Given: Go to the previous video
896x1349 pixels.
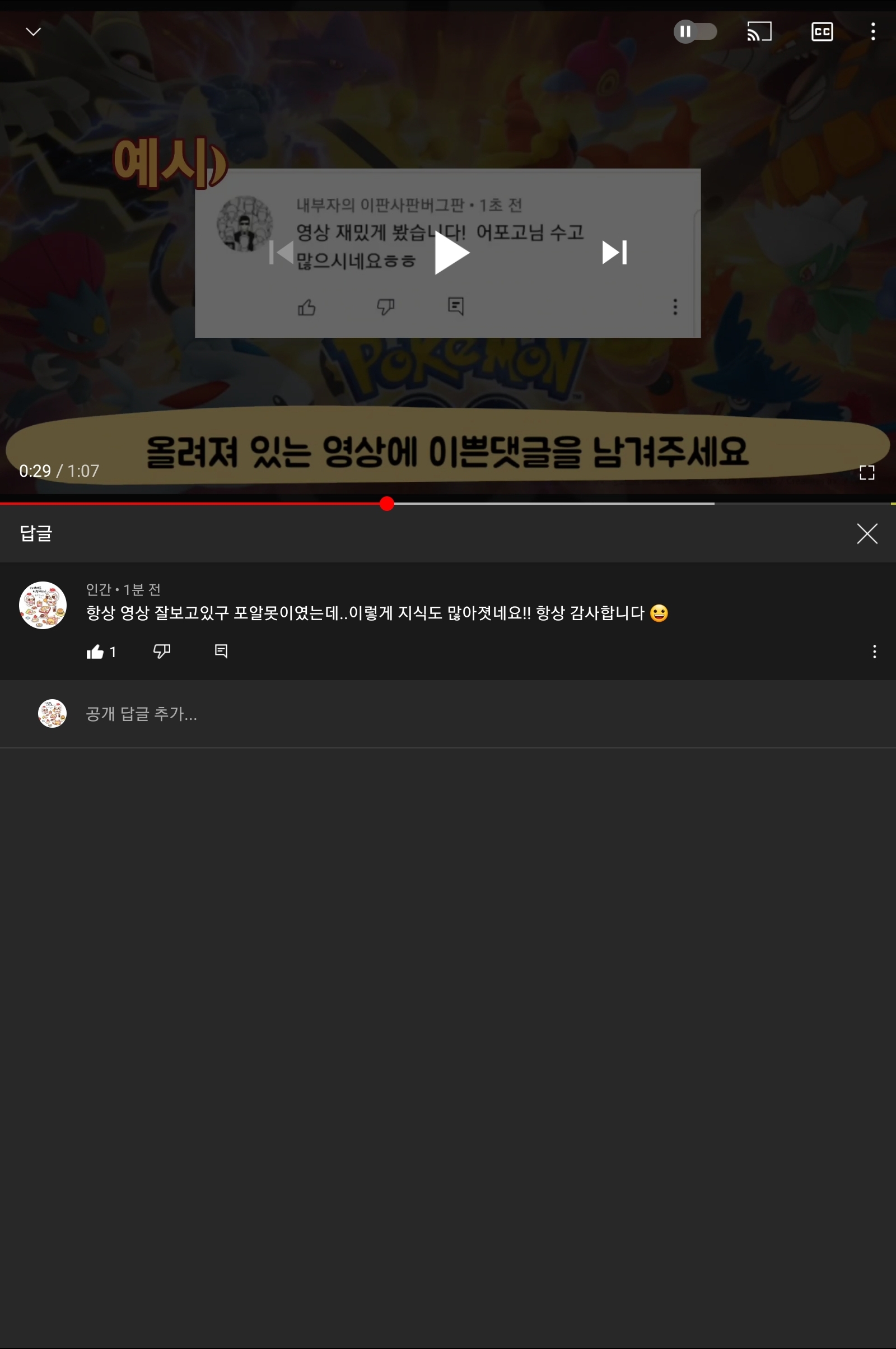Looking at the screenshot, I should click(282, 253).
